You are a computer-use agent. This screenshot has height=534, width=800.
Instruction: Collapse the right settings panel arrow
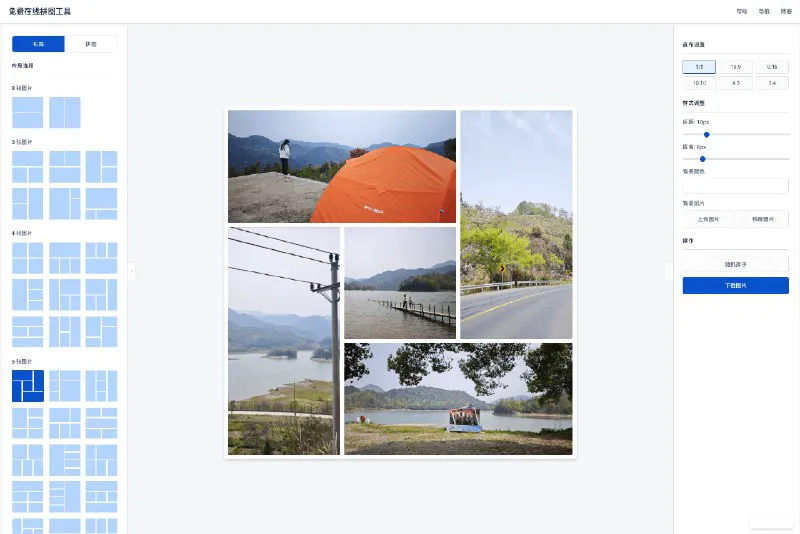tap(668, 270)
